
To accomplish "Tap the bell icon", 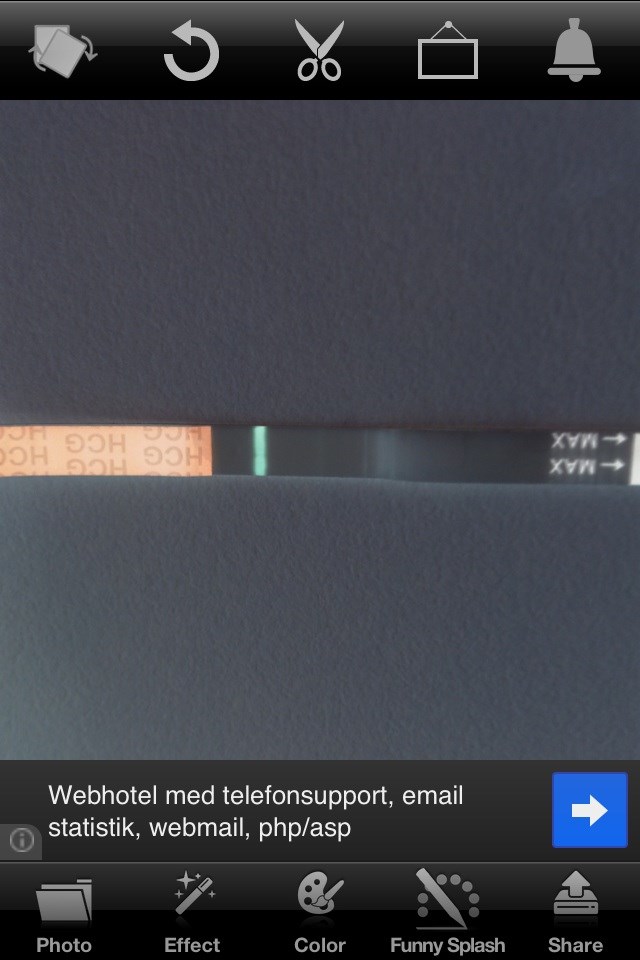I will coord(575,50).
